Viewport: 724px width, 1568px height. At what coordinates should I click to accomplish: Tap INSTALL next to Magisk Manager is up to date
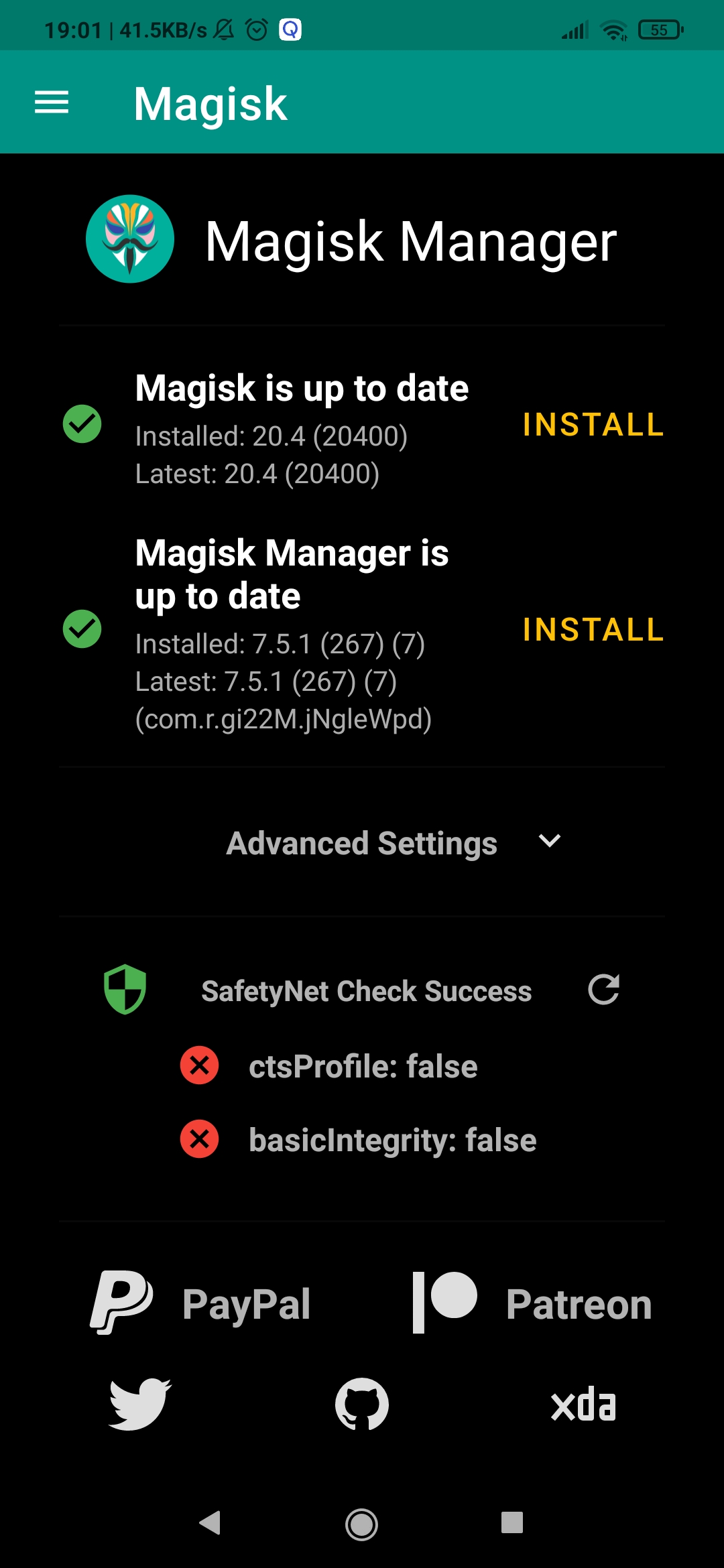593,629
